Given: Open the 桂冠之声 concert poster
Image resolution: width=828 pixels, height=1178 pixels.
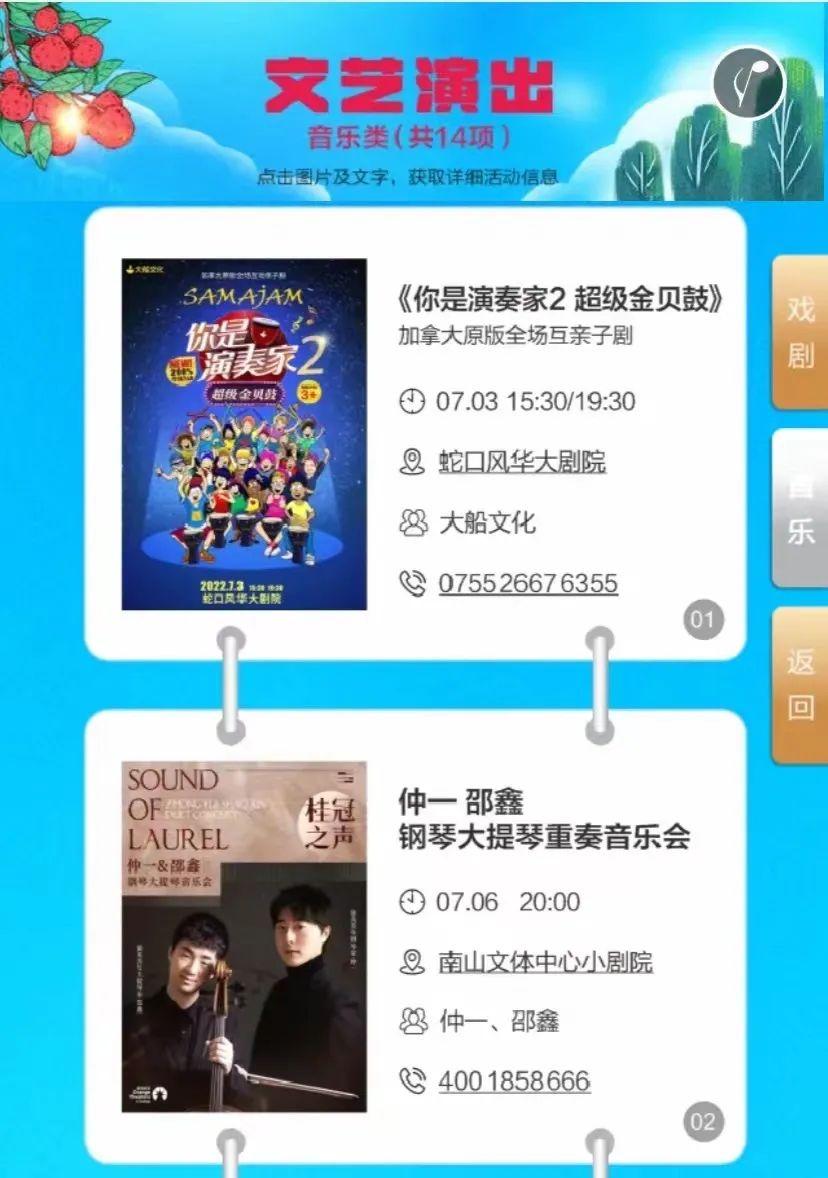Looking at the screenshot, I should click(x=244, y=936).
